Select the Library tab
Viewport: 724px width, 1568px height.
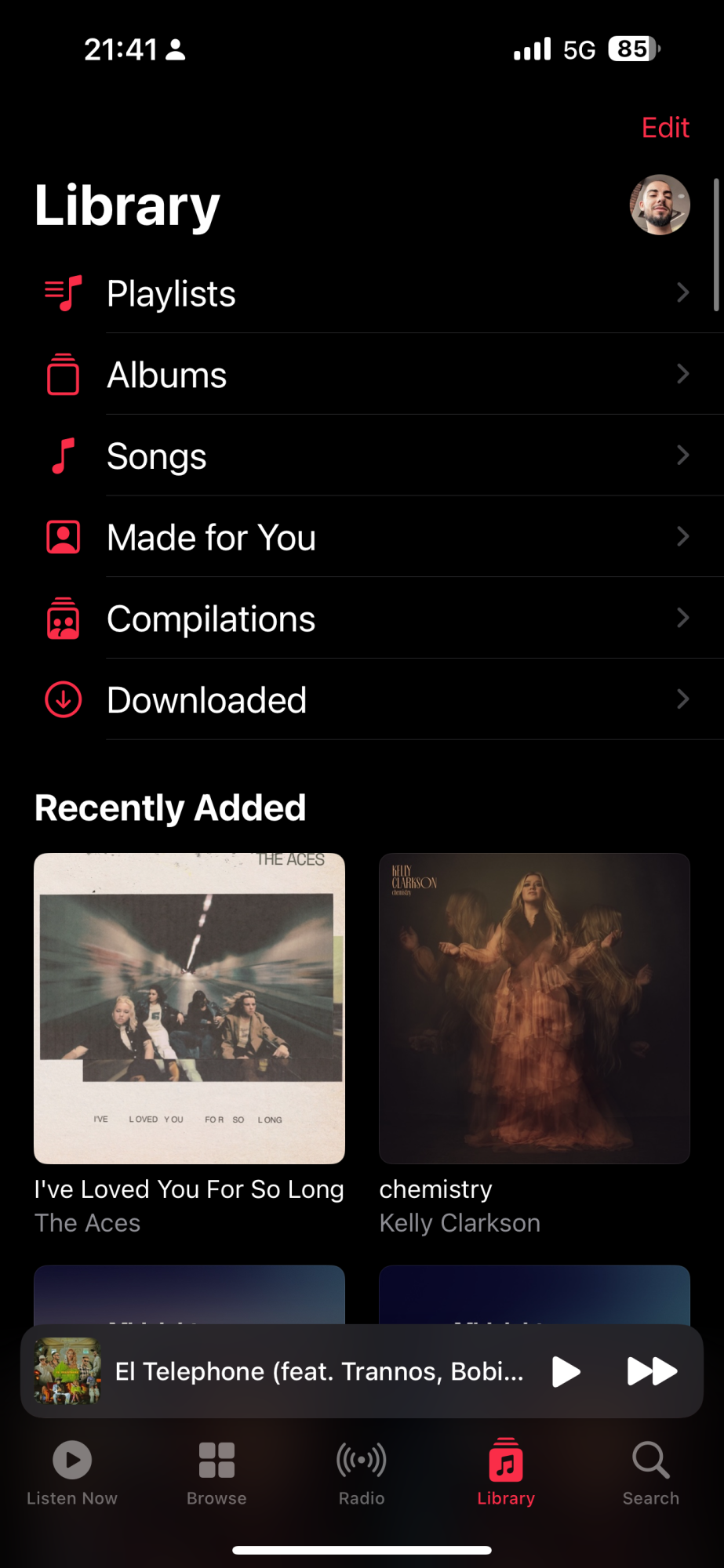[x=506, y=1472]
